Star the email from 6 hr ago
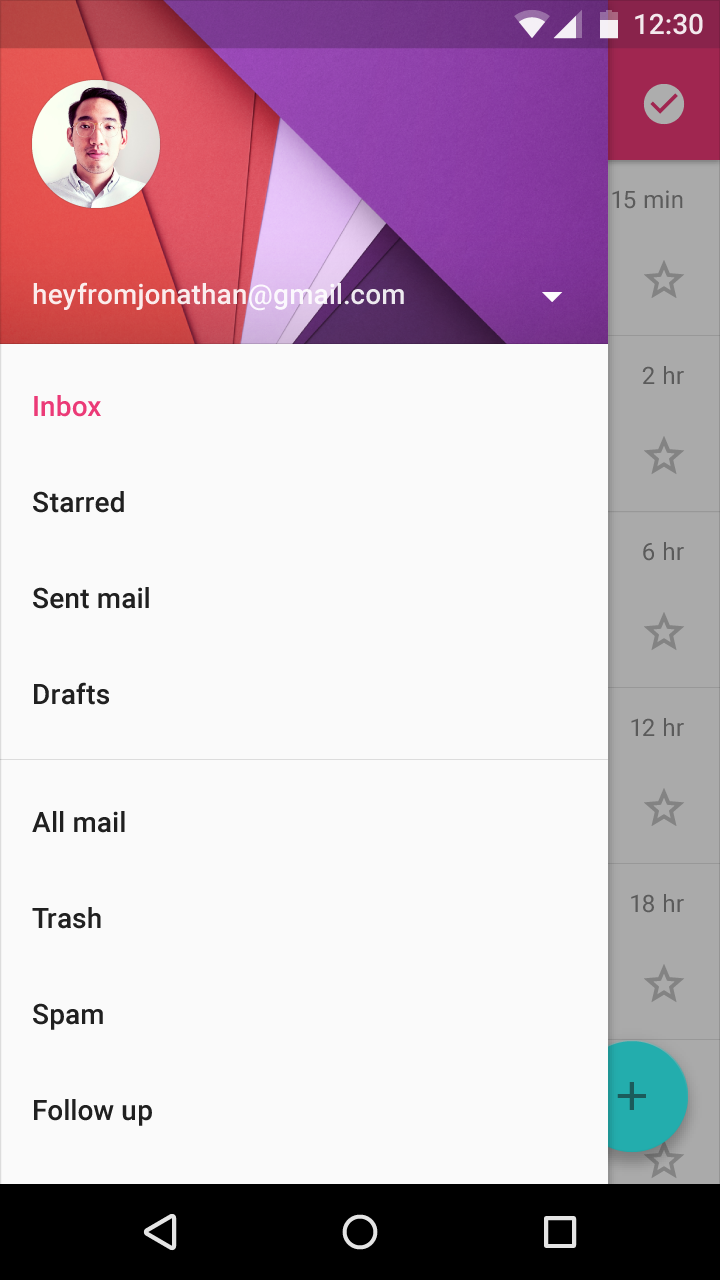Screen dimensions: 720x1280 pos(663,632)
